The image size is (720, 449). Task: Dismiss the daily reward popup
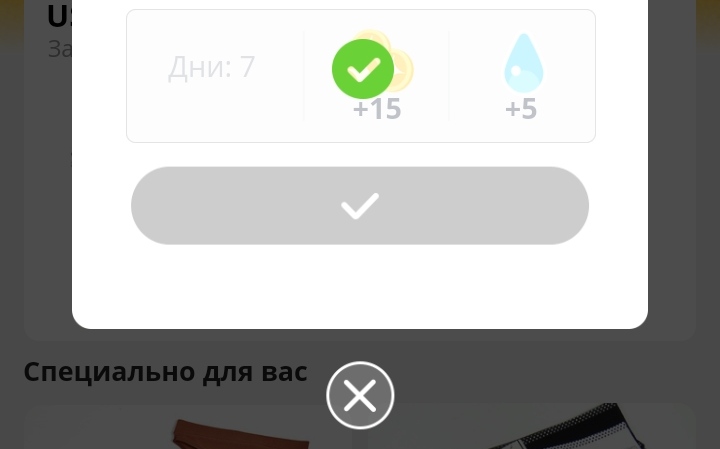[x=360, y=396]
